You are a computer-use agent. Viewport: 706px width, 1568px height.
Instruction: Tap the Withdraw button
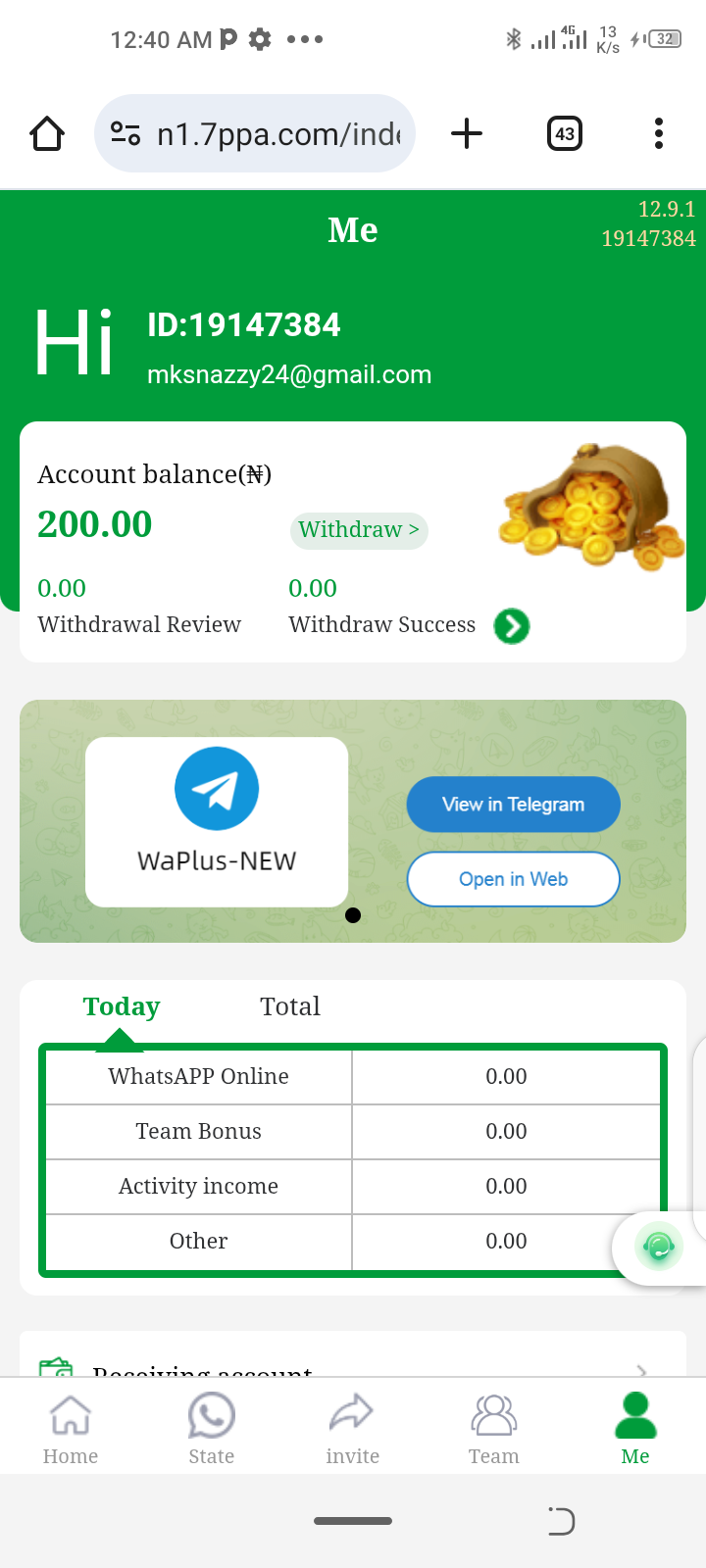click(x=359, y=530)
